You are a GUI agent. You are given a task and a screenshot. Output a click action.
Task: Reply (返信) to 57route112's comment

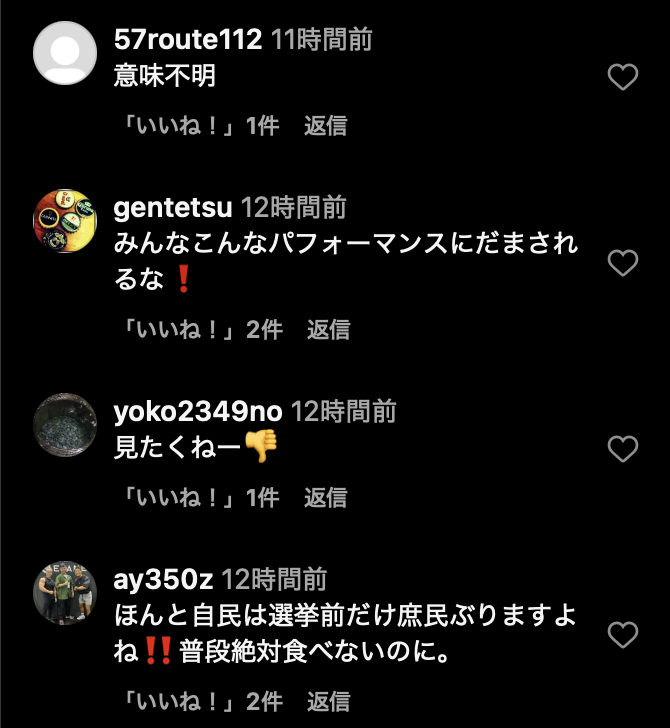click(326, 125)
